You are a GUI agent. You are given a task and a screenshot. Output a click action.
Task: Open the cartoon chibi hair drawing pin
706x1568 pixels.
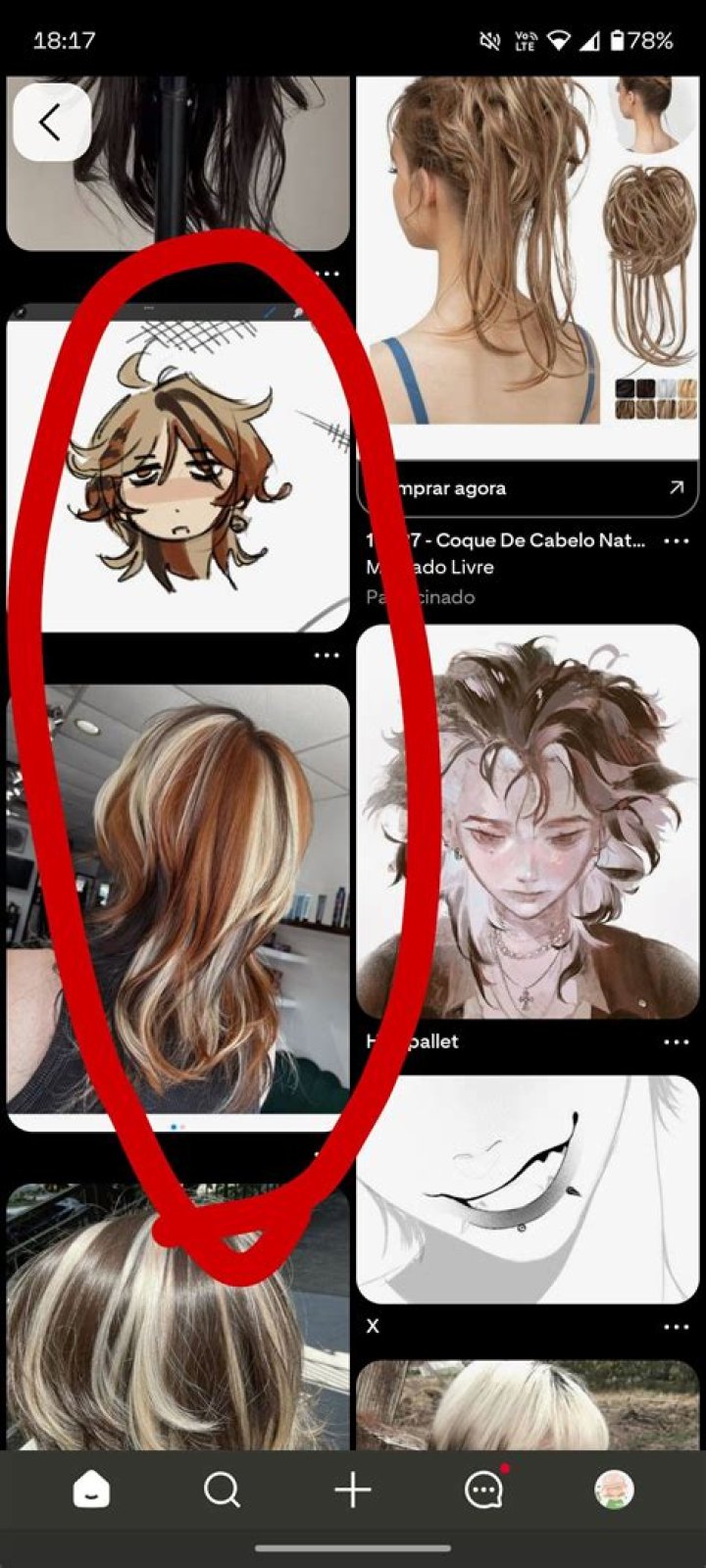point(177,469)
